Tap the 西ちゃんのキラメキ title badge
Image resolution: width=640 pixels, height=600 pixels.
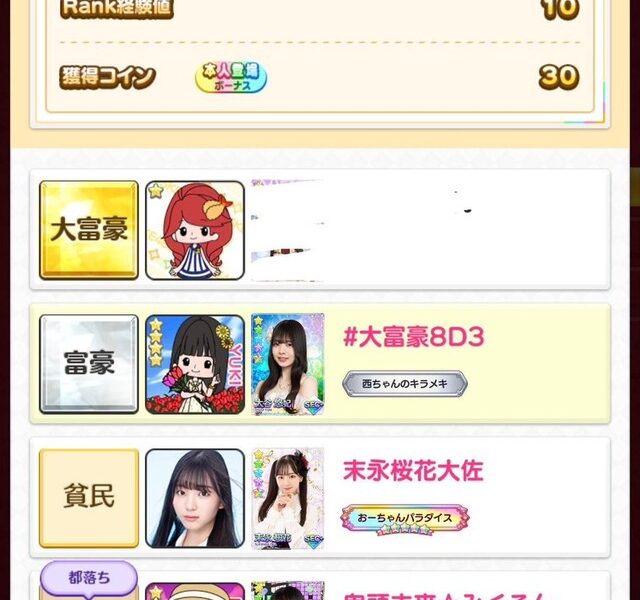point(405,384)
